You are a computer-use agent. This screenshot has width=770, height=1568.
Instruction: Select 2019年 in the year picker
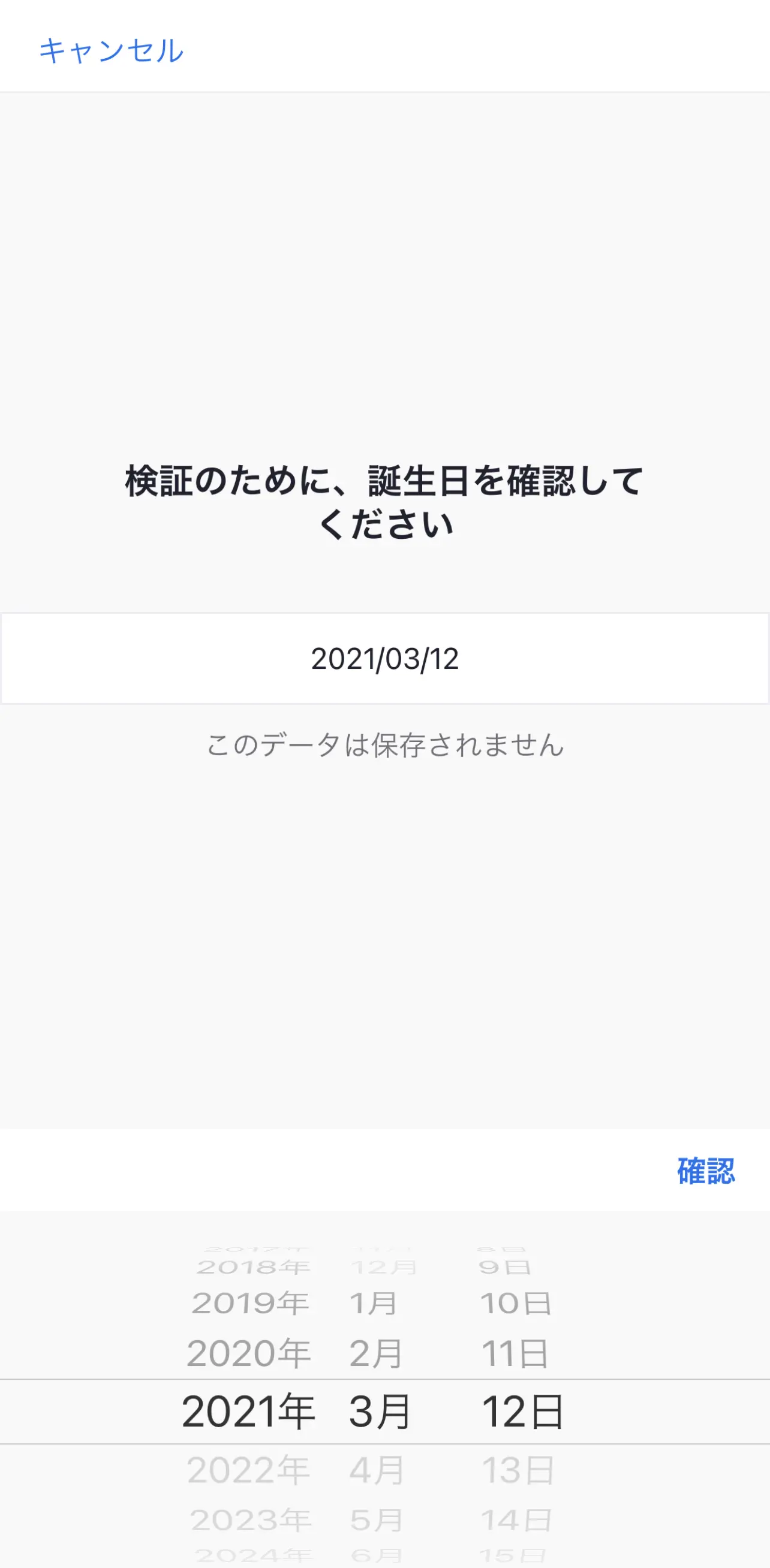pos(249,1303)
